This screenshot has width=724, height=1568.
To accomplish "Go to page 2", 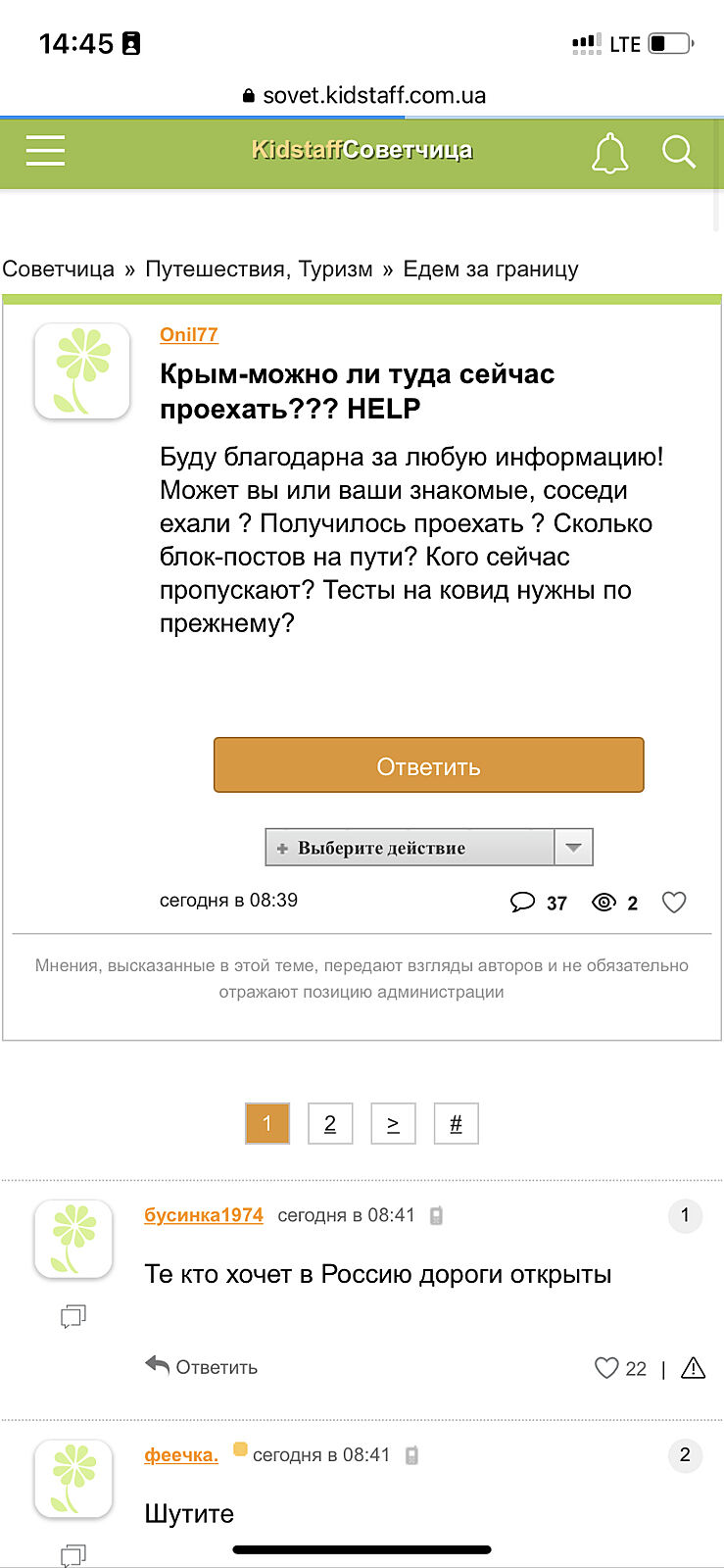I will pos(330,1124).
